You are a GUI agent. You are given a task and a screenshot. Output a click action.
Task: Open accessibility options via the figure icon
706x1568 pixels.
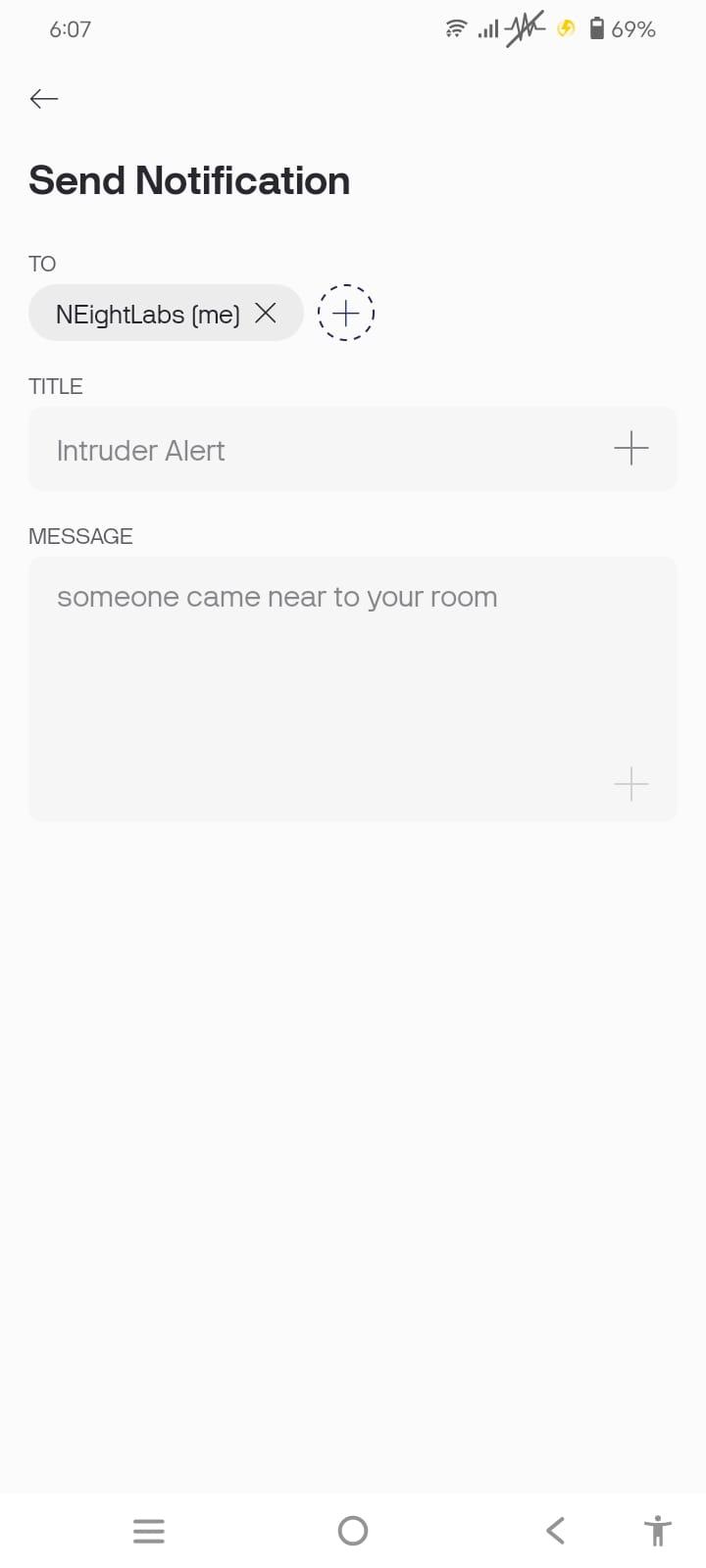pyautogui.click(x=657, y=1530)
